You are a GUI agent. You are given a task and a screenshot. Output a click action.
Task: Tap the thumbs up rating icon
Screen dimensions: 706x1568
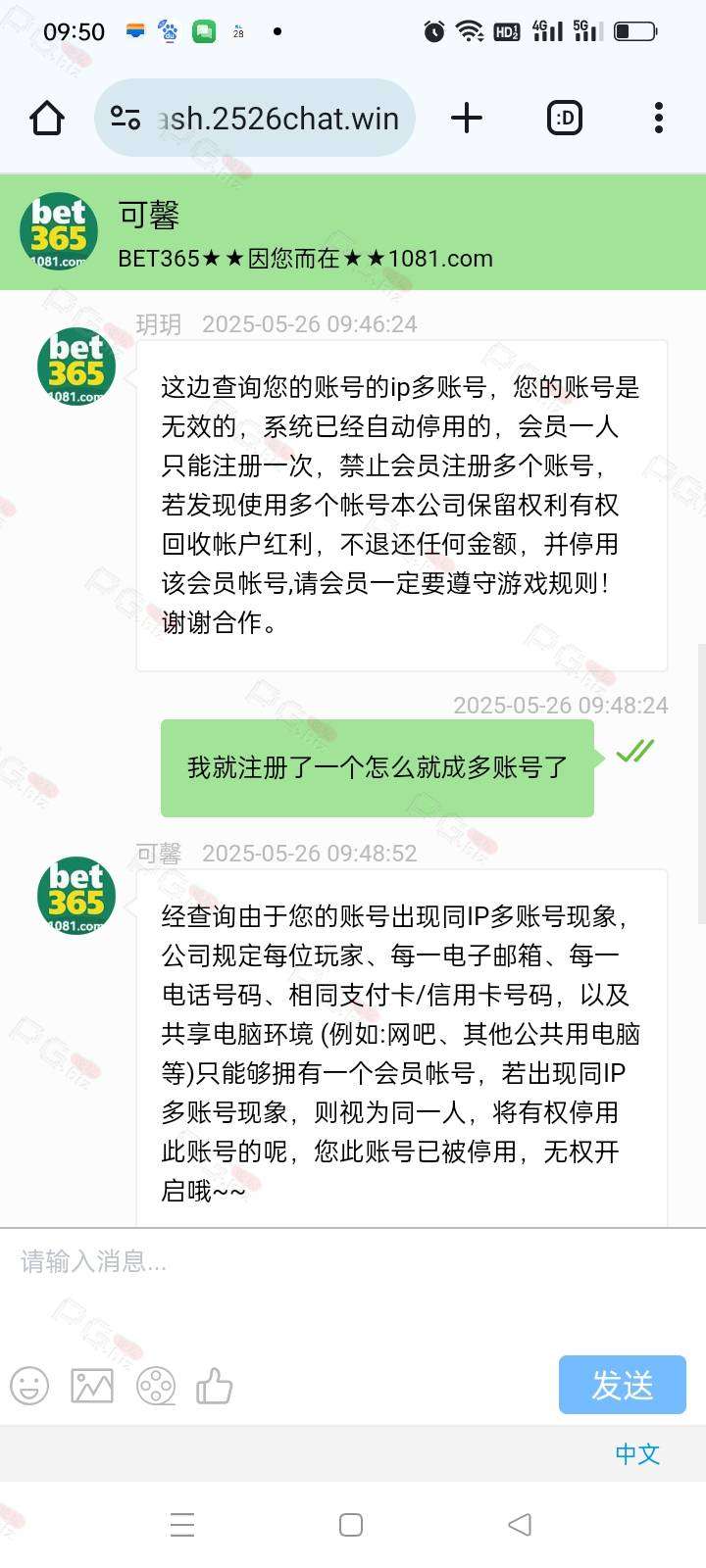click(215, 1386)
